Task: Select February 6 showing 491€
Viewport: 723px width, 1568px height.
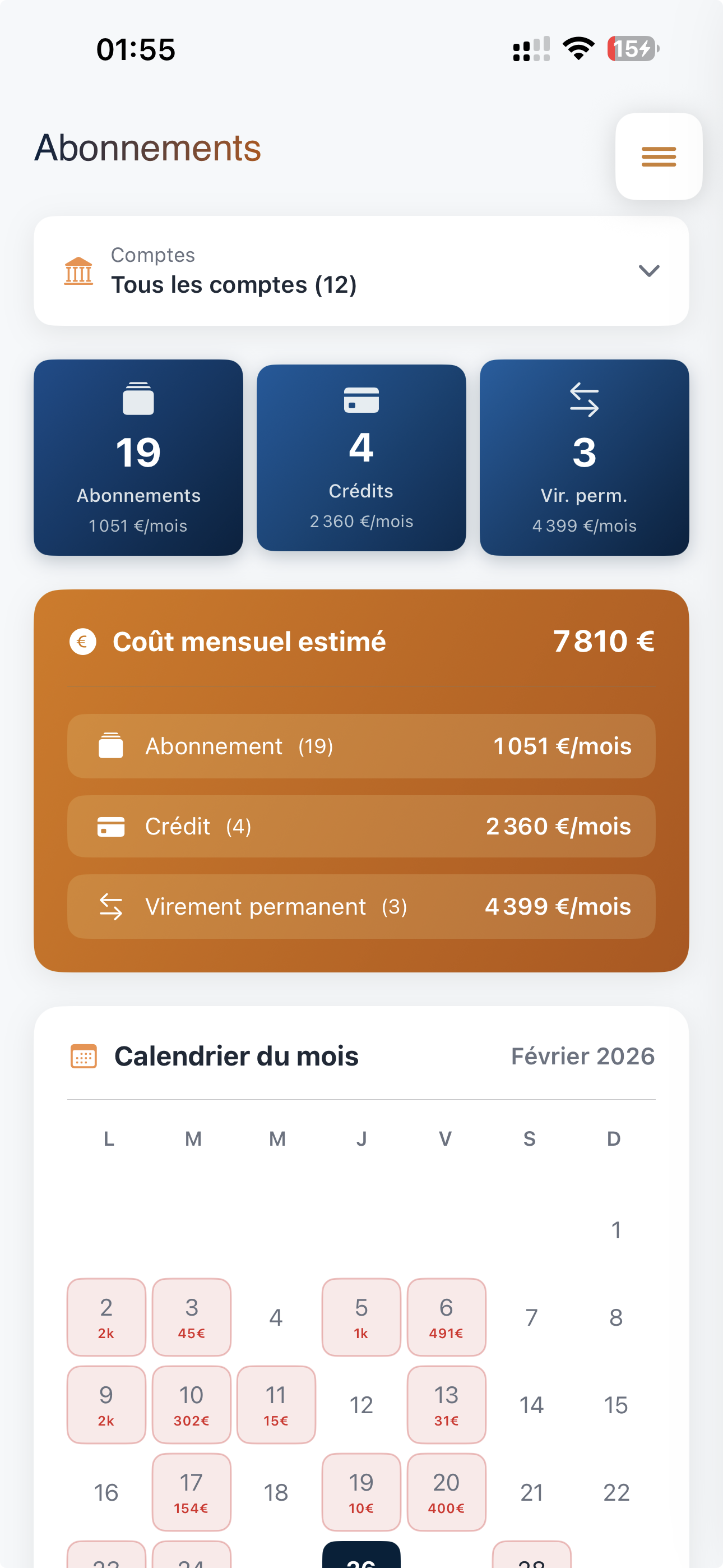Action: click(x=446, y=1318)
